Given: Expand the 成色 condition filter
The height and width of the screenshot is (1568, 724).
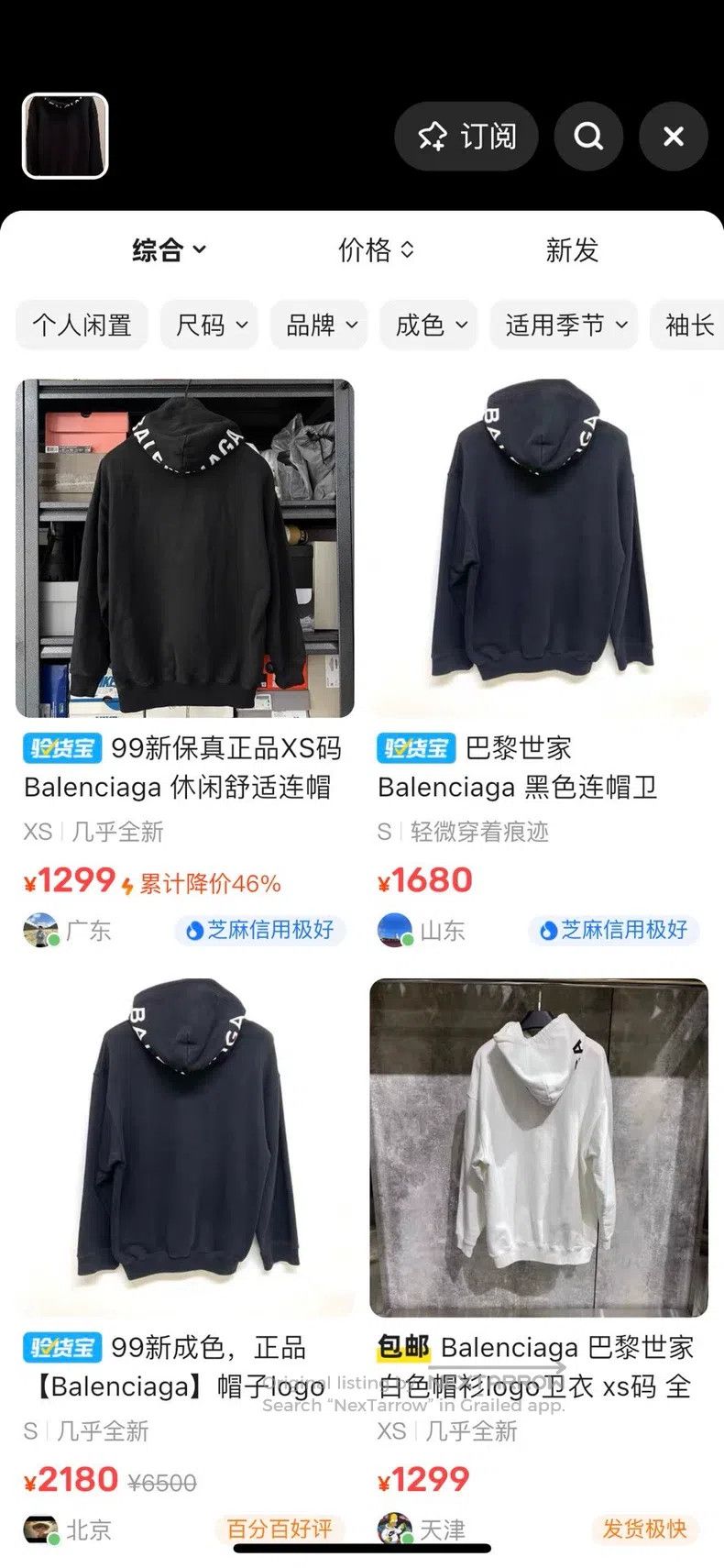Looking at the screenshot, I should [x=430, y=325].
